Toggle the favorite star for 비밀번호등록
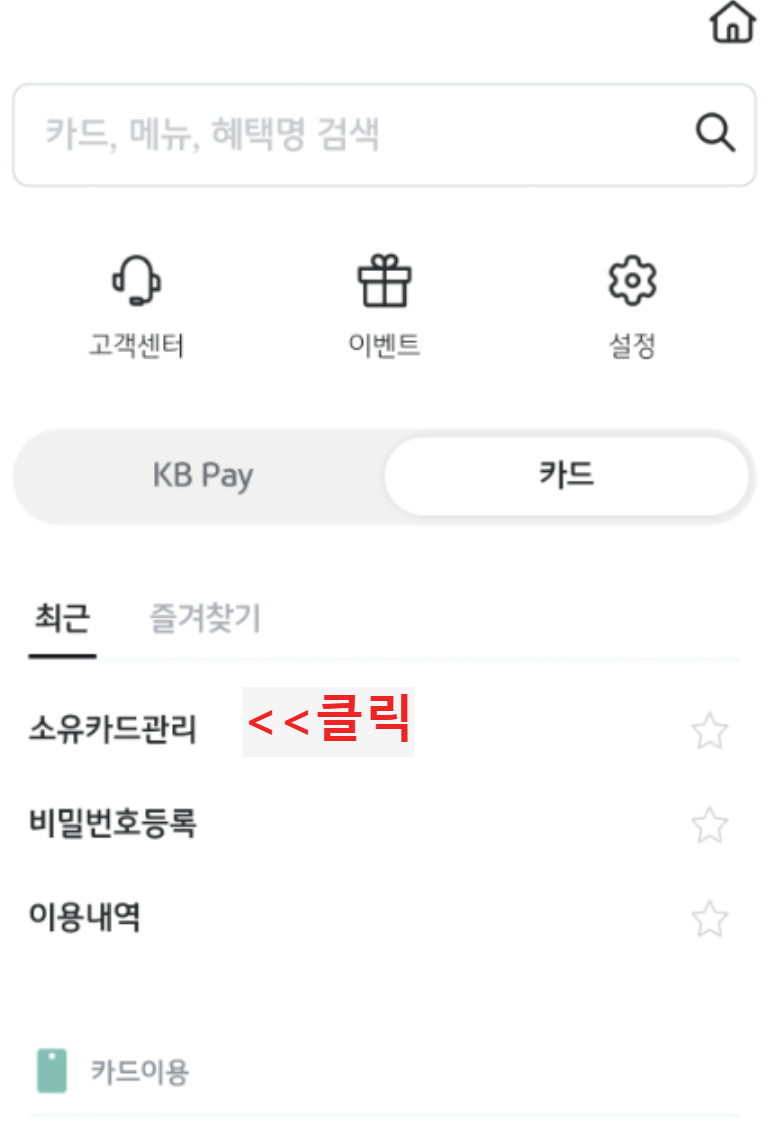The height and width of the screenshot is (1122, 771). [708, 823]
